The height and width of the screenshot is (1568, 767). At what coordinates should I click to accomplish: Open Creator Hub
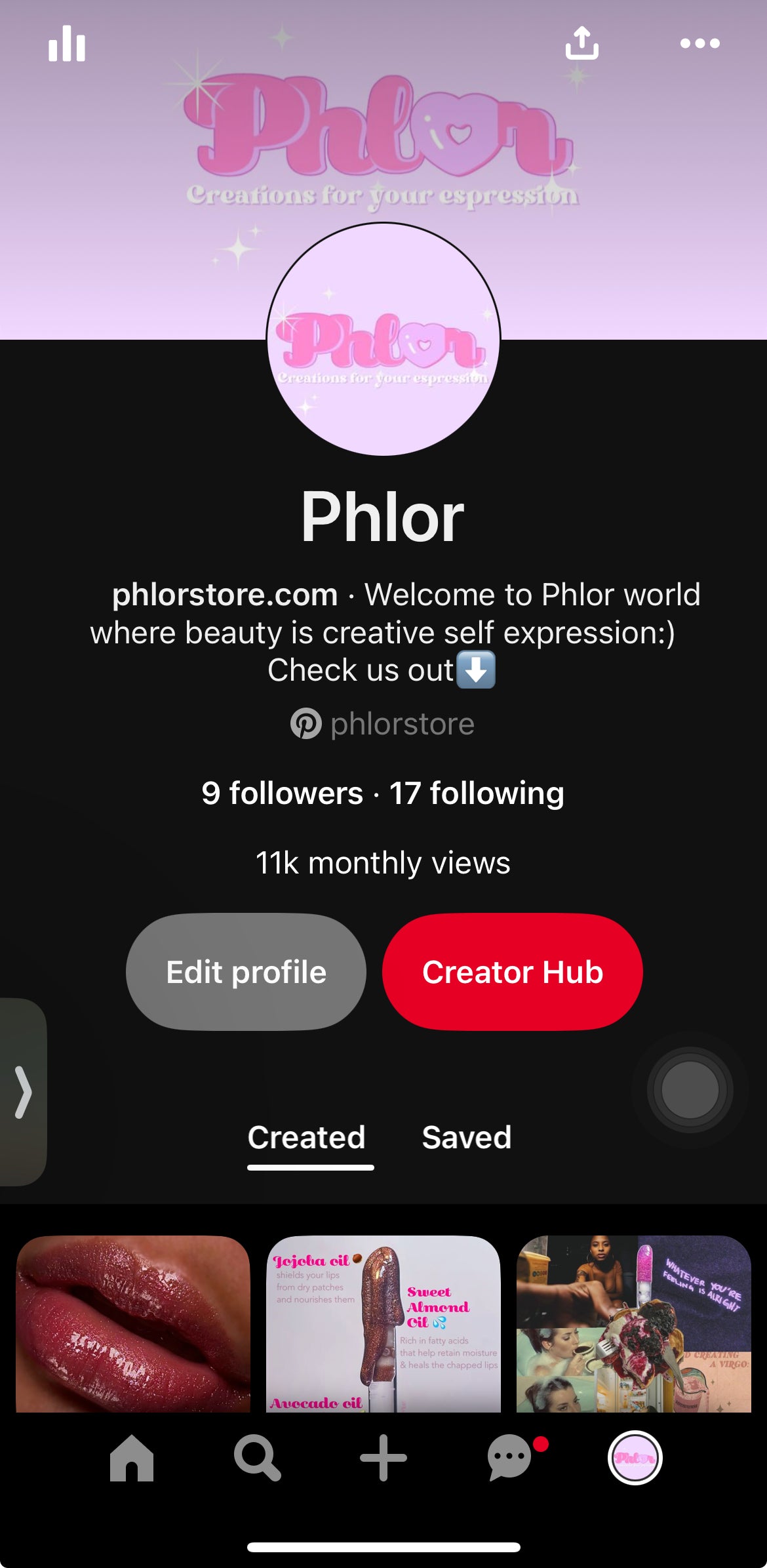coord(512,971)
